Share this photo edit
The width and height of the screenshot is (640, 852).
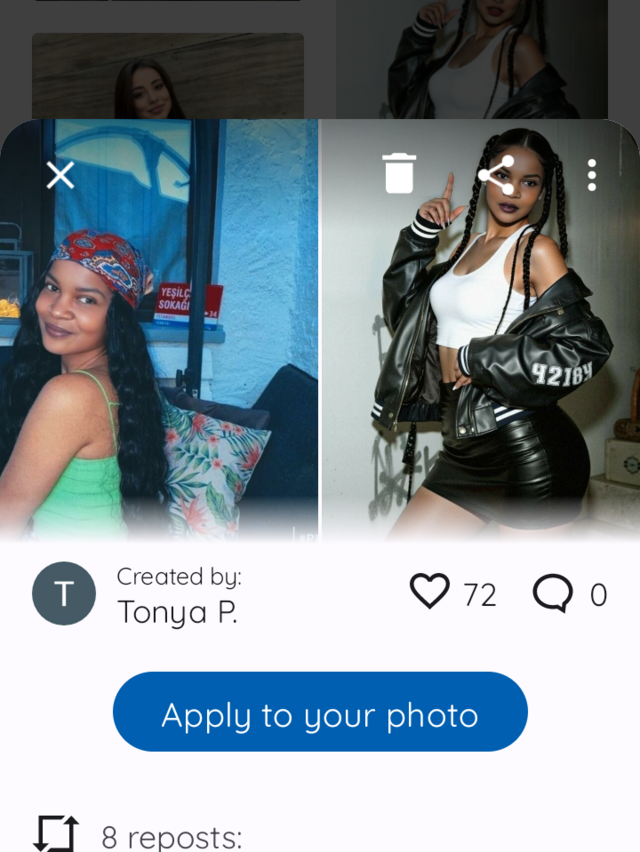[x=496, y=174]
